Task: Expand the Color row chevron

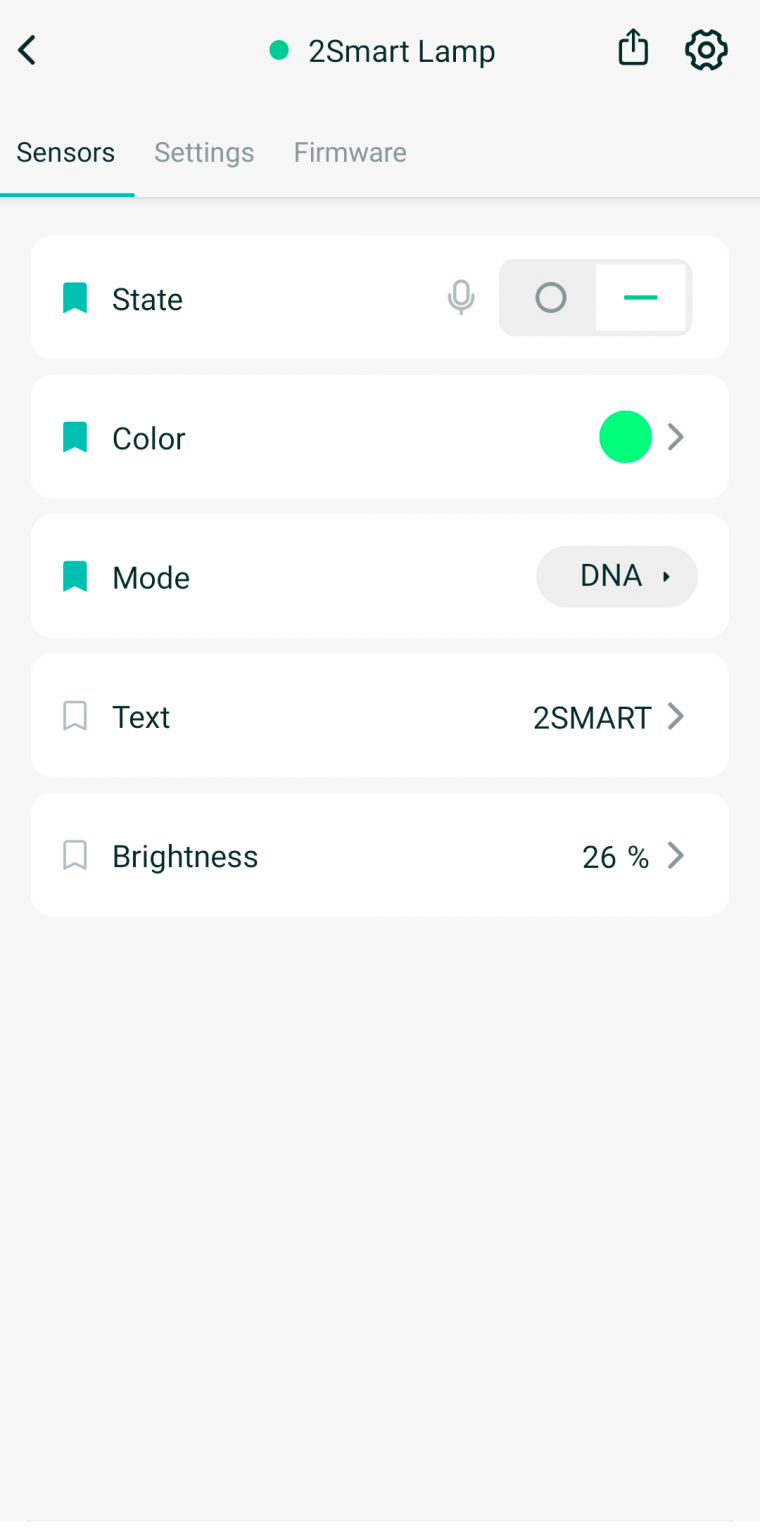Action: [x=675, y=436]
